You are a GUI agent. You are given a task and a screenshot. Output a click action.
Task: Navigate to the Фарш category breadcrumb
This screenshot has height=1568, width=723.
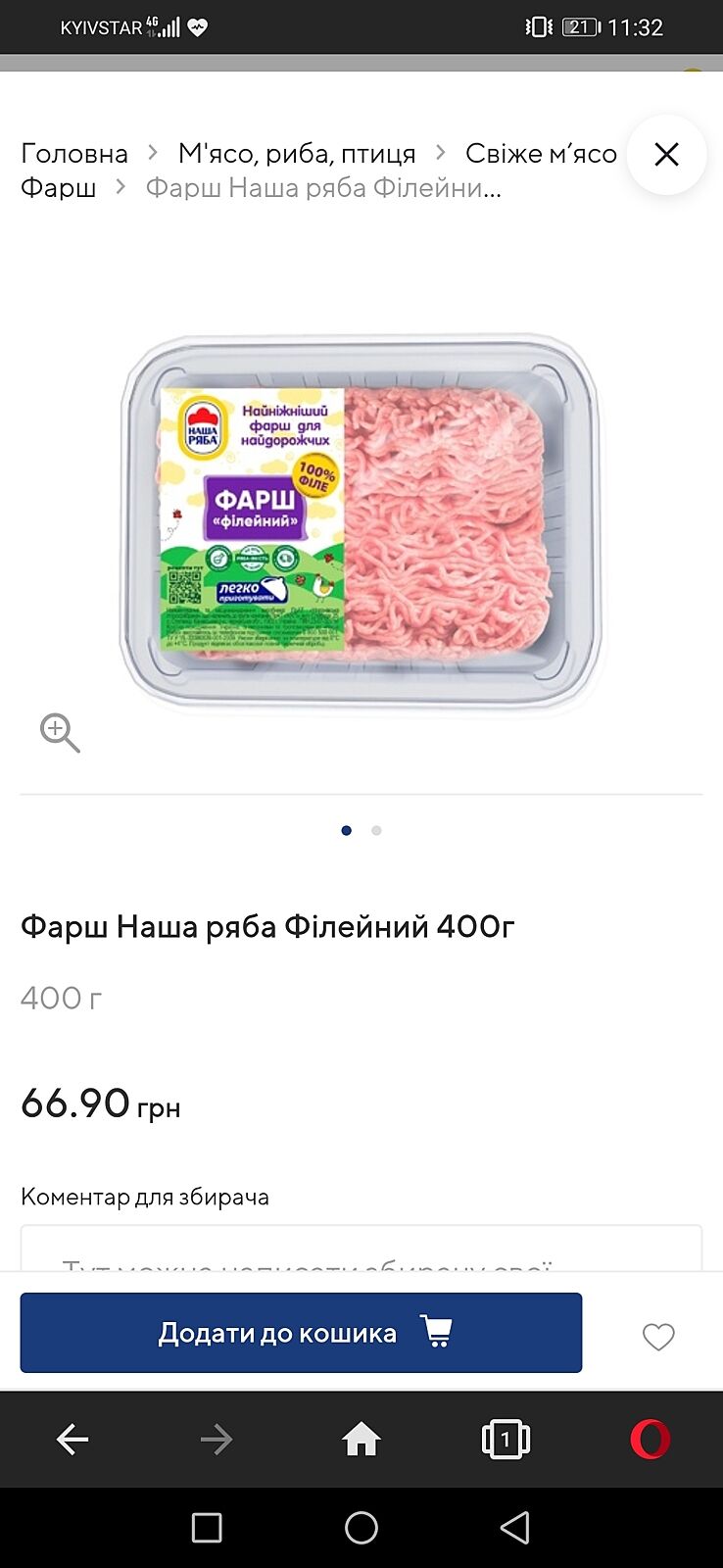[x=59, y=187]
